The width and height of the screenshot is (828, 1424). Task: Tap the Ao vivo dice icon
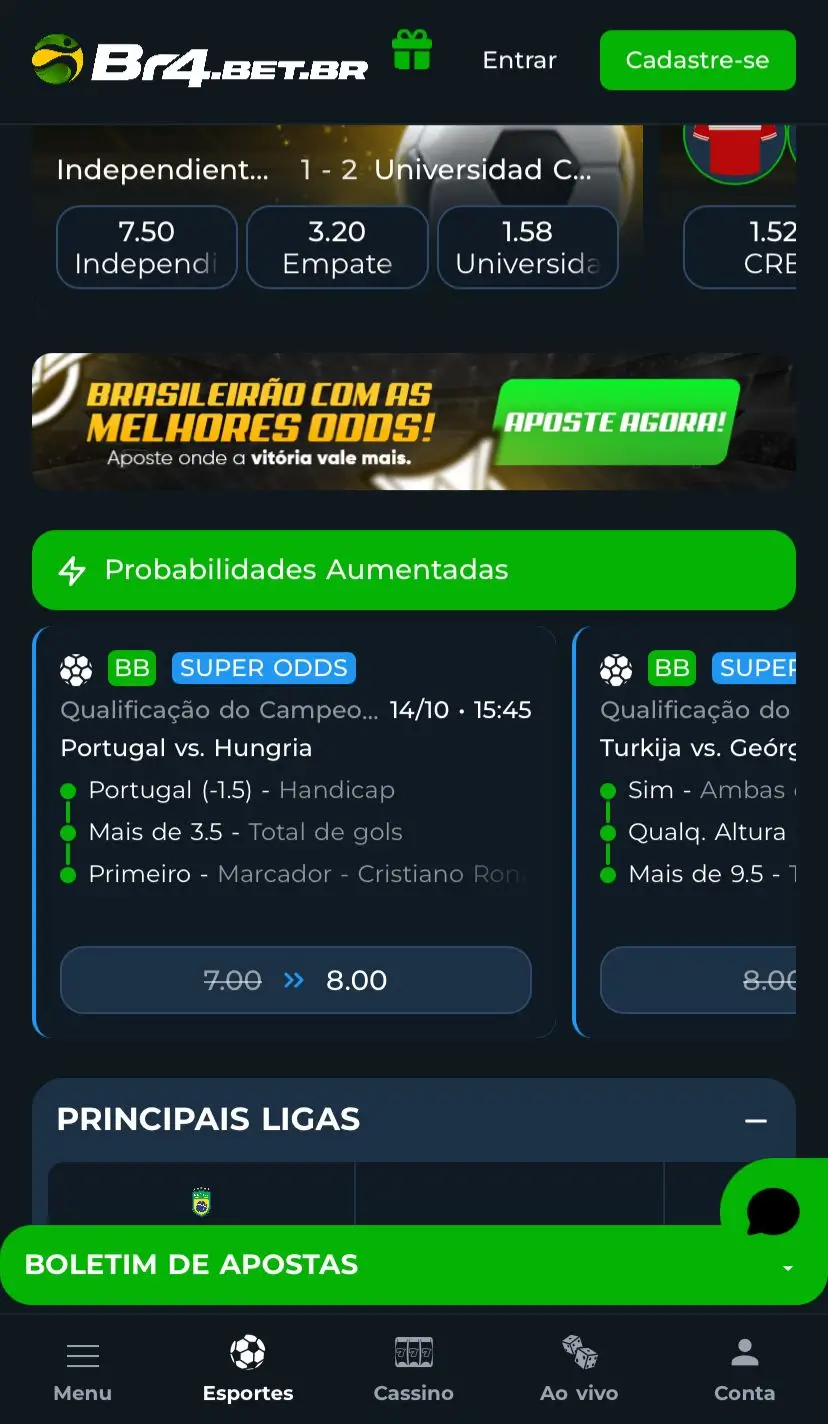[x=578, y=1351]
